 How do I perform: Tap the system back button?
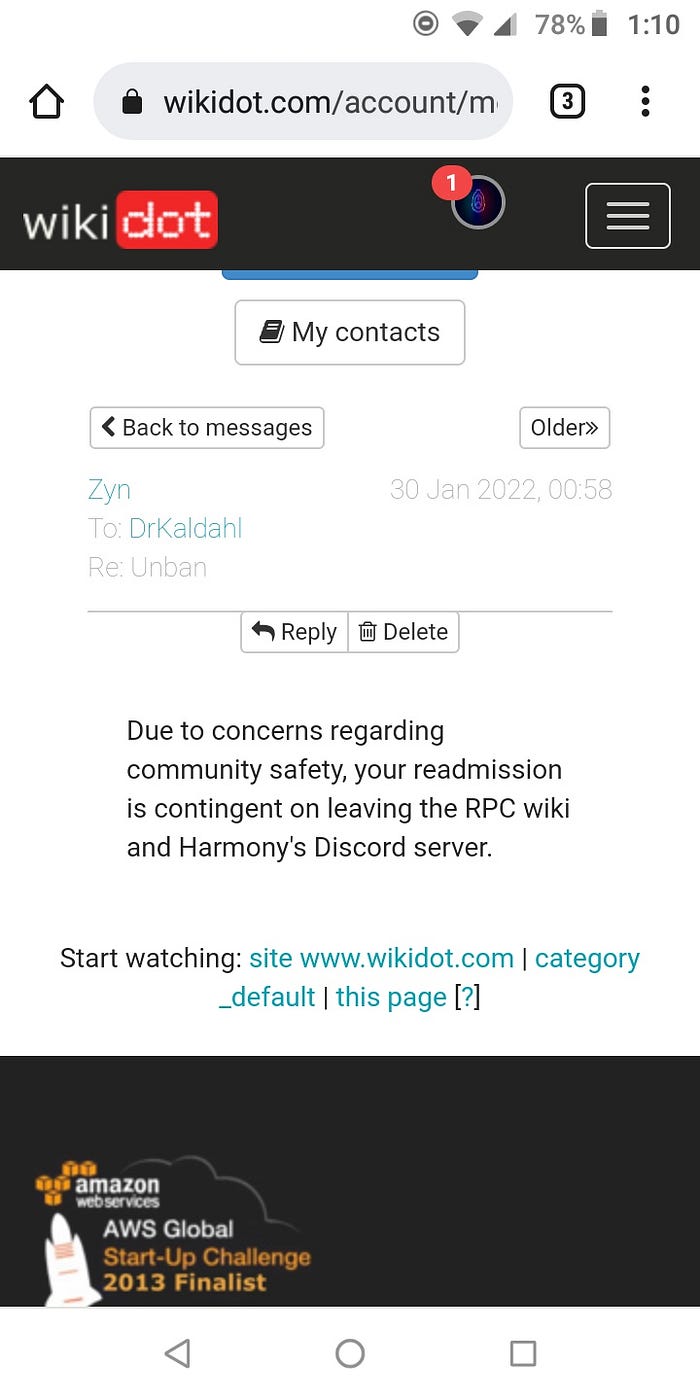pyautogui.click(x=177, y=1353)
